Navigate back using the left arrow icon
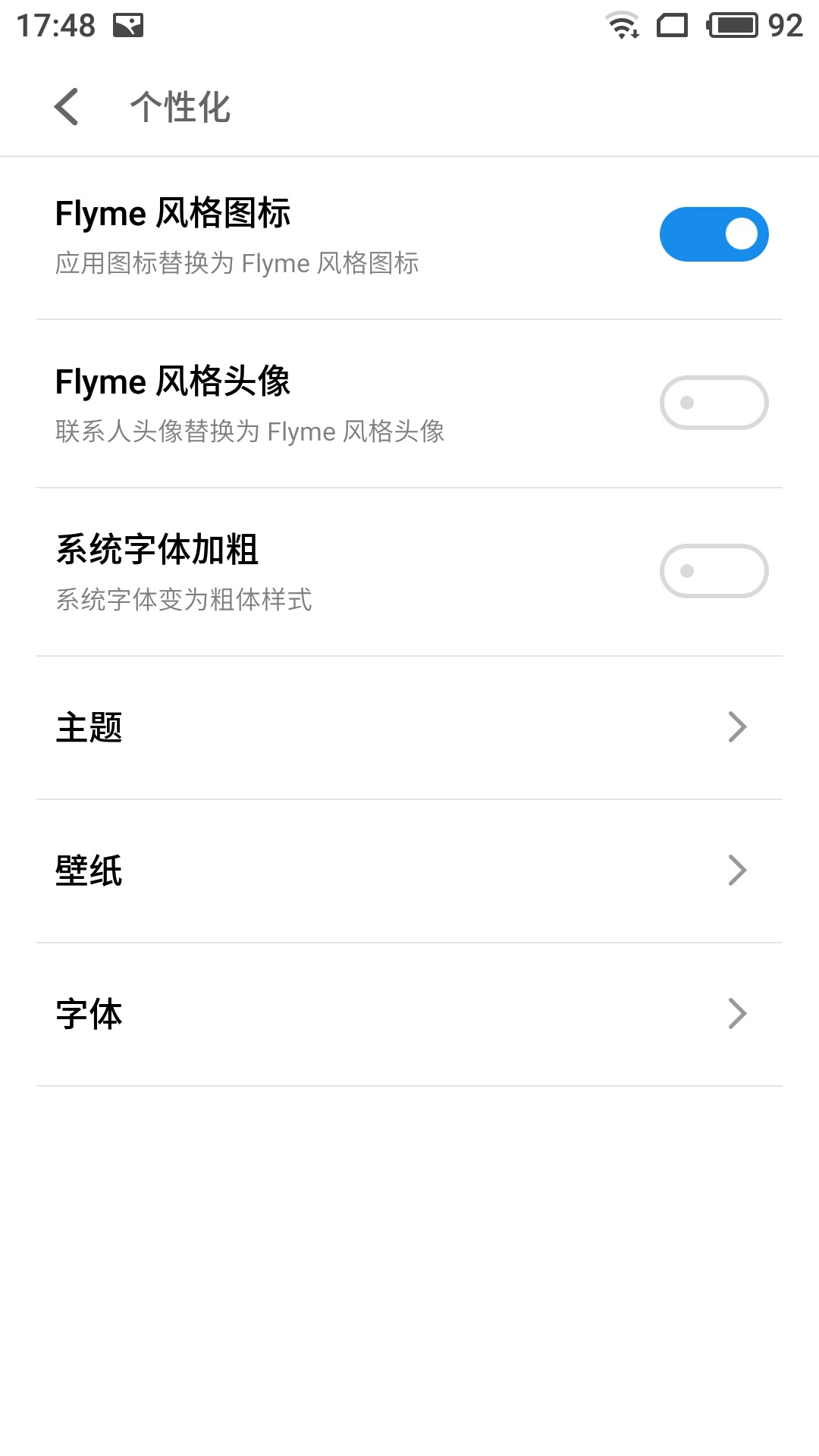 point(67,107)
